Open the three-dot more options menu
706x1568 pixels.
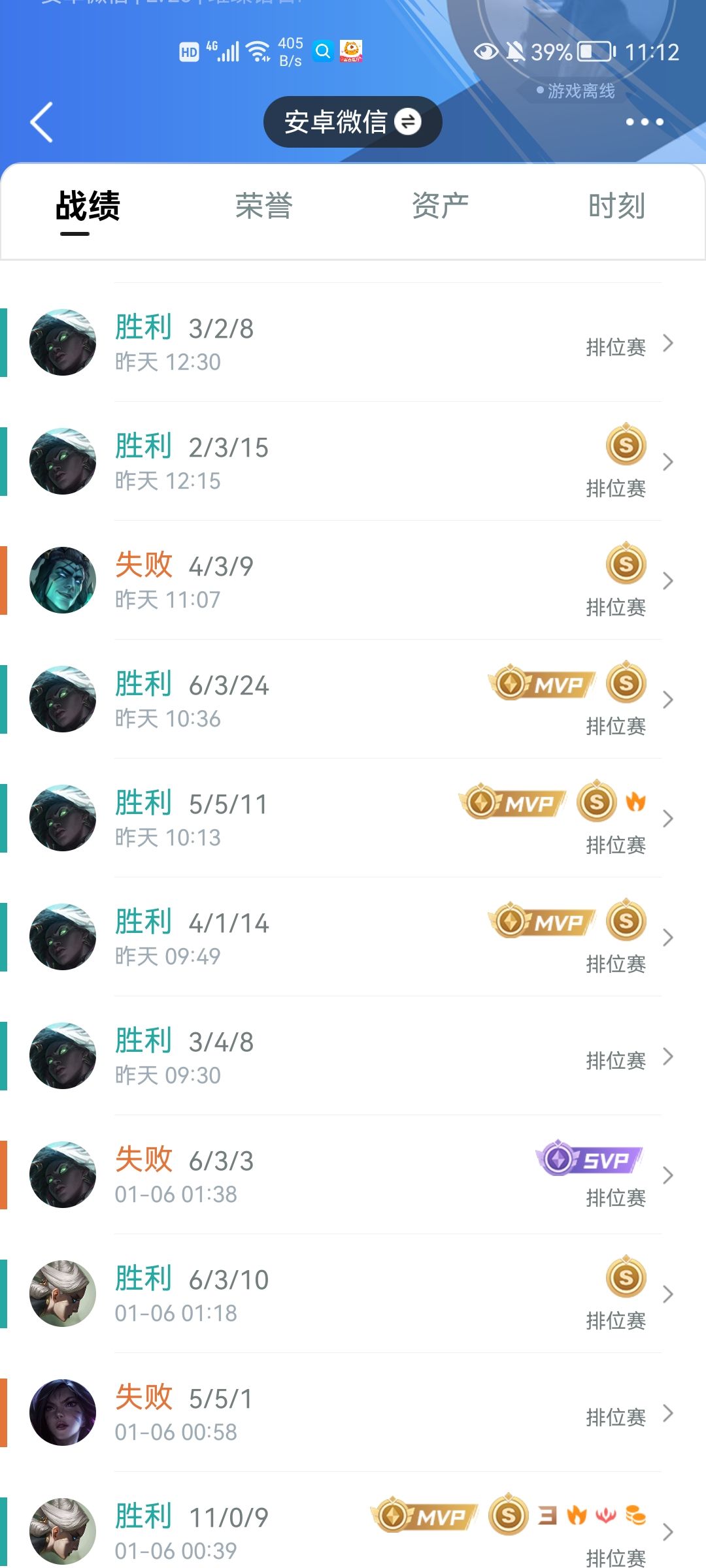[x=643, y=122]
